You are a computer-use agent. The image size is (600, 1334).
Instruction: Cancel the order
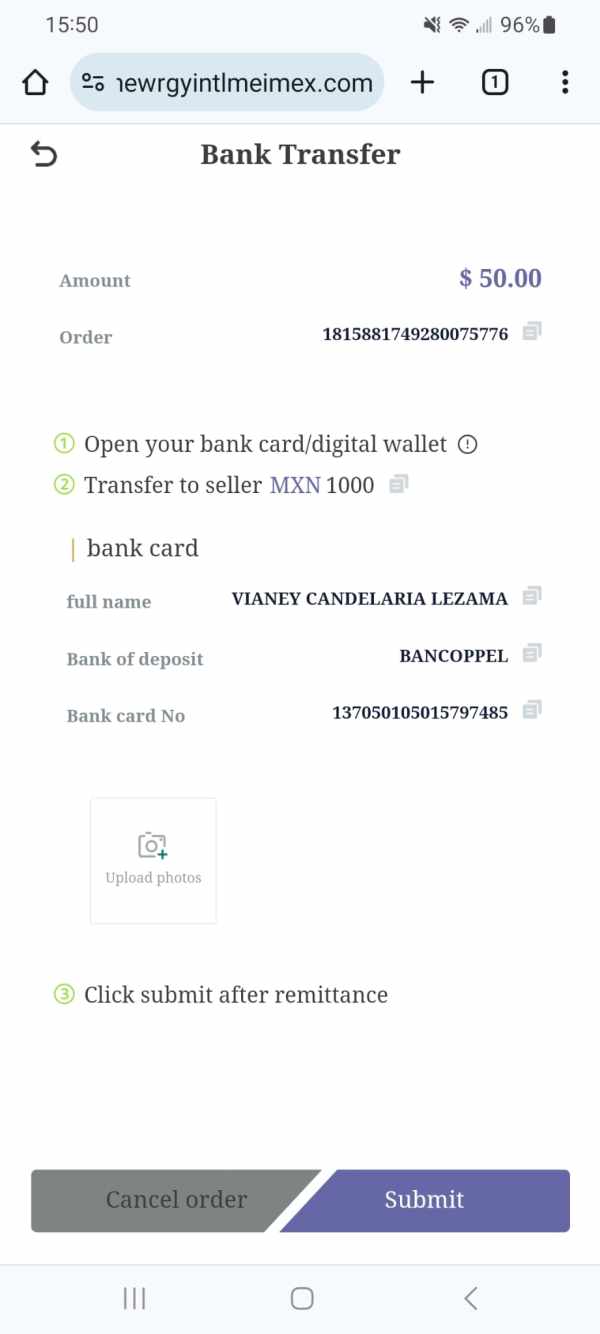coord(176,1200)
